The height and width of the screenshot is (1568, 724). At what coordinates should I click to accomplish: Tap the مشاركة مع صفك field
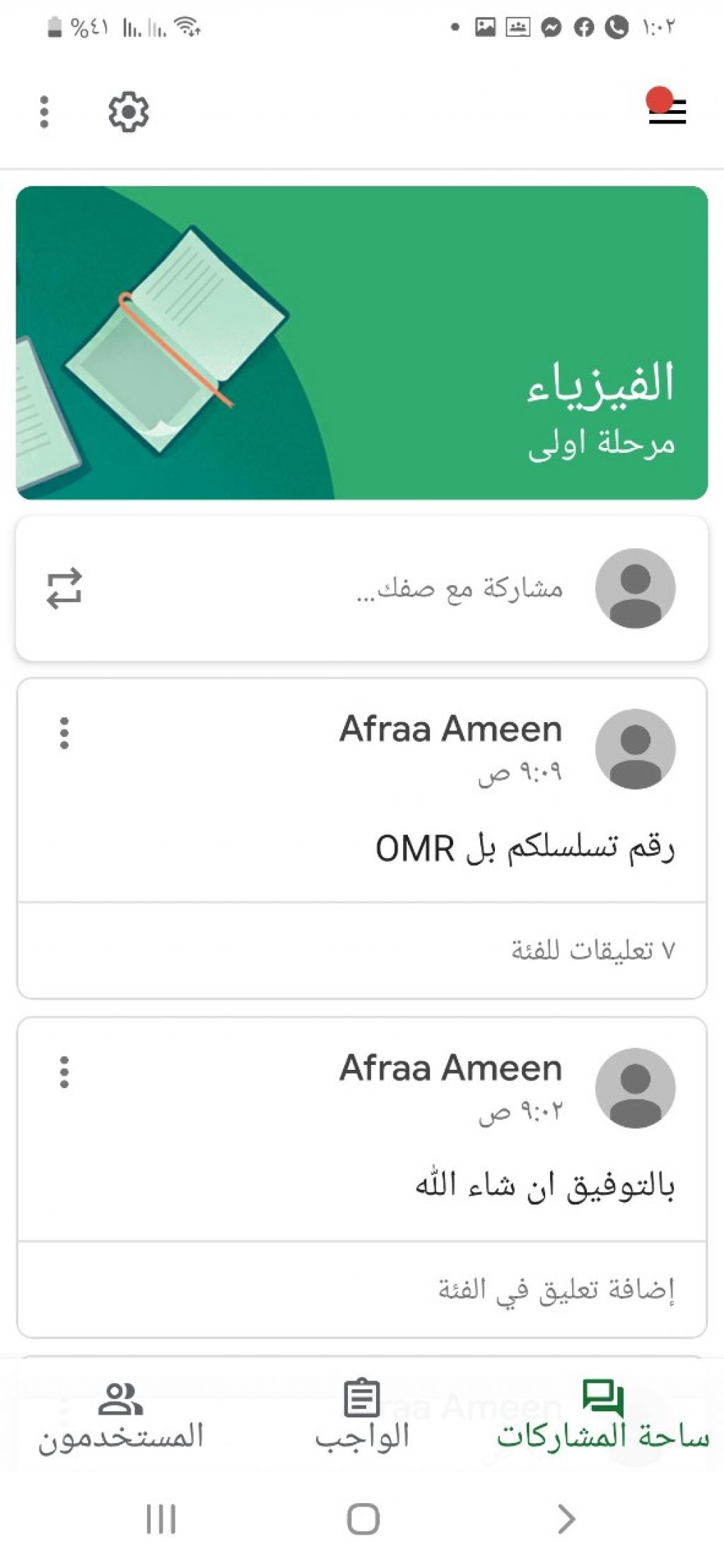click(x=460, y=589)
